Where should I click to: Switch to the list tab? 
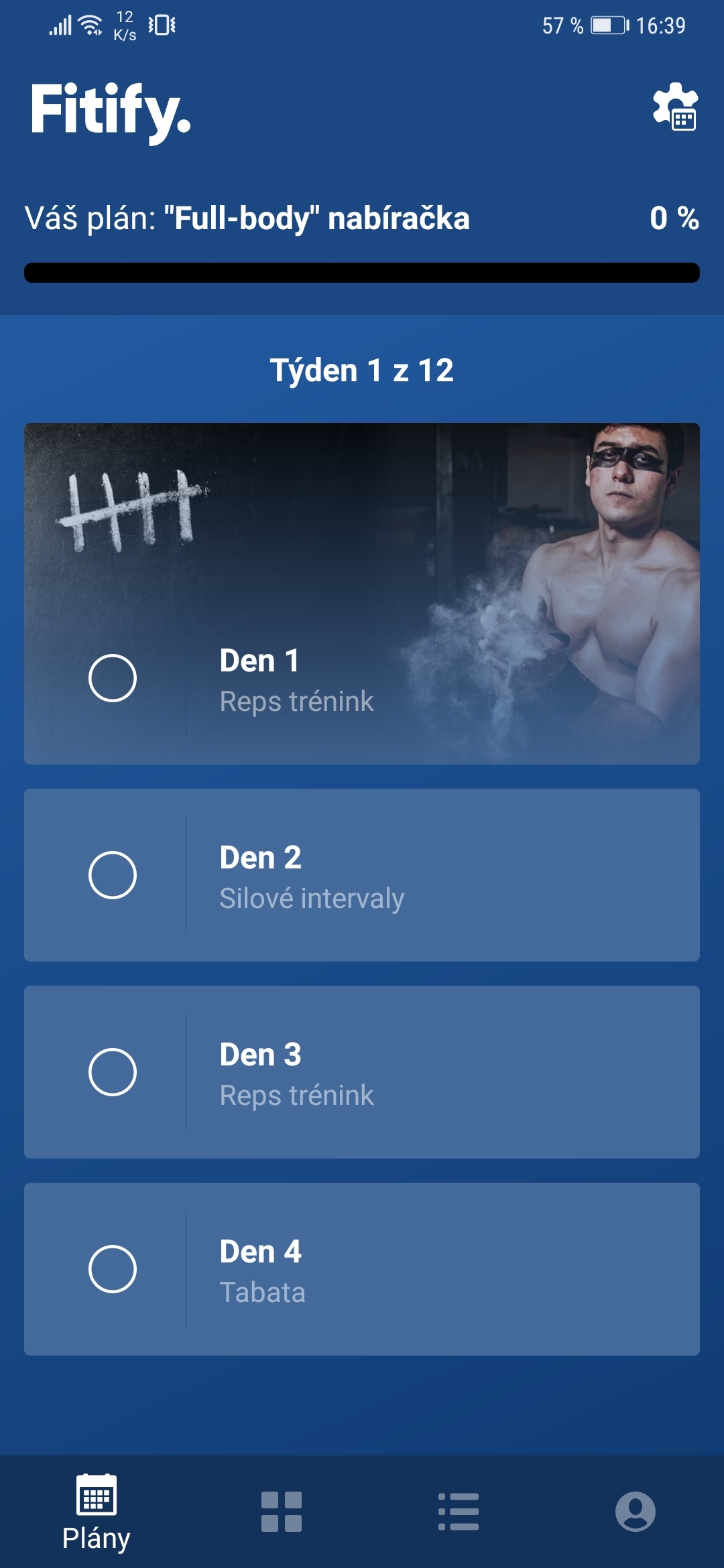pyautogui.click(x=459, y=1512)
